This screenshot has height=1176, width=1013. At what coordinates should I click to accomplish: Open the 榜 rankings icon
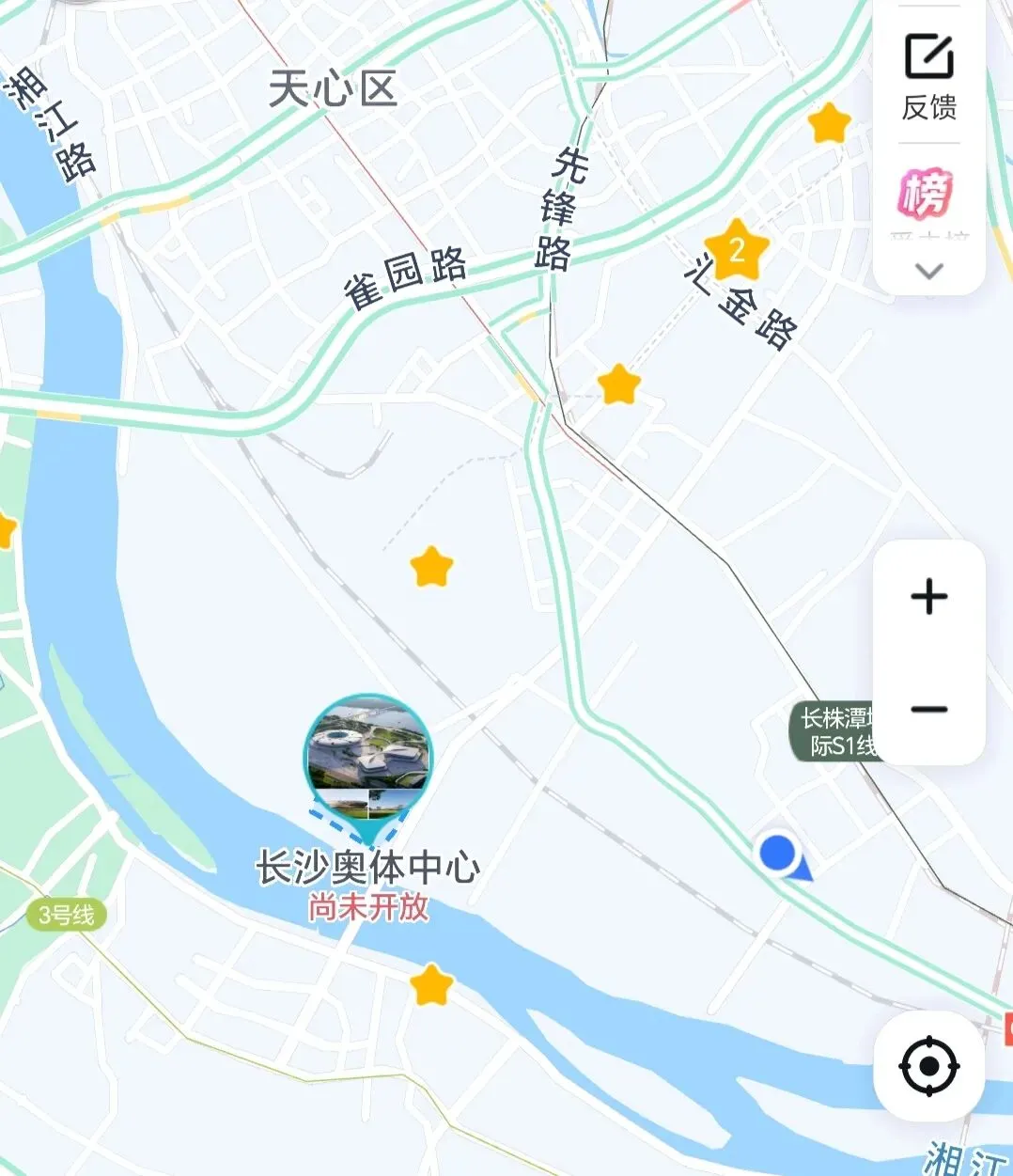(x=927, y=194)
